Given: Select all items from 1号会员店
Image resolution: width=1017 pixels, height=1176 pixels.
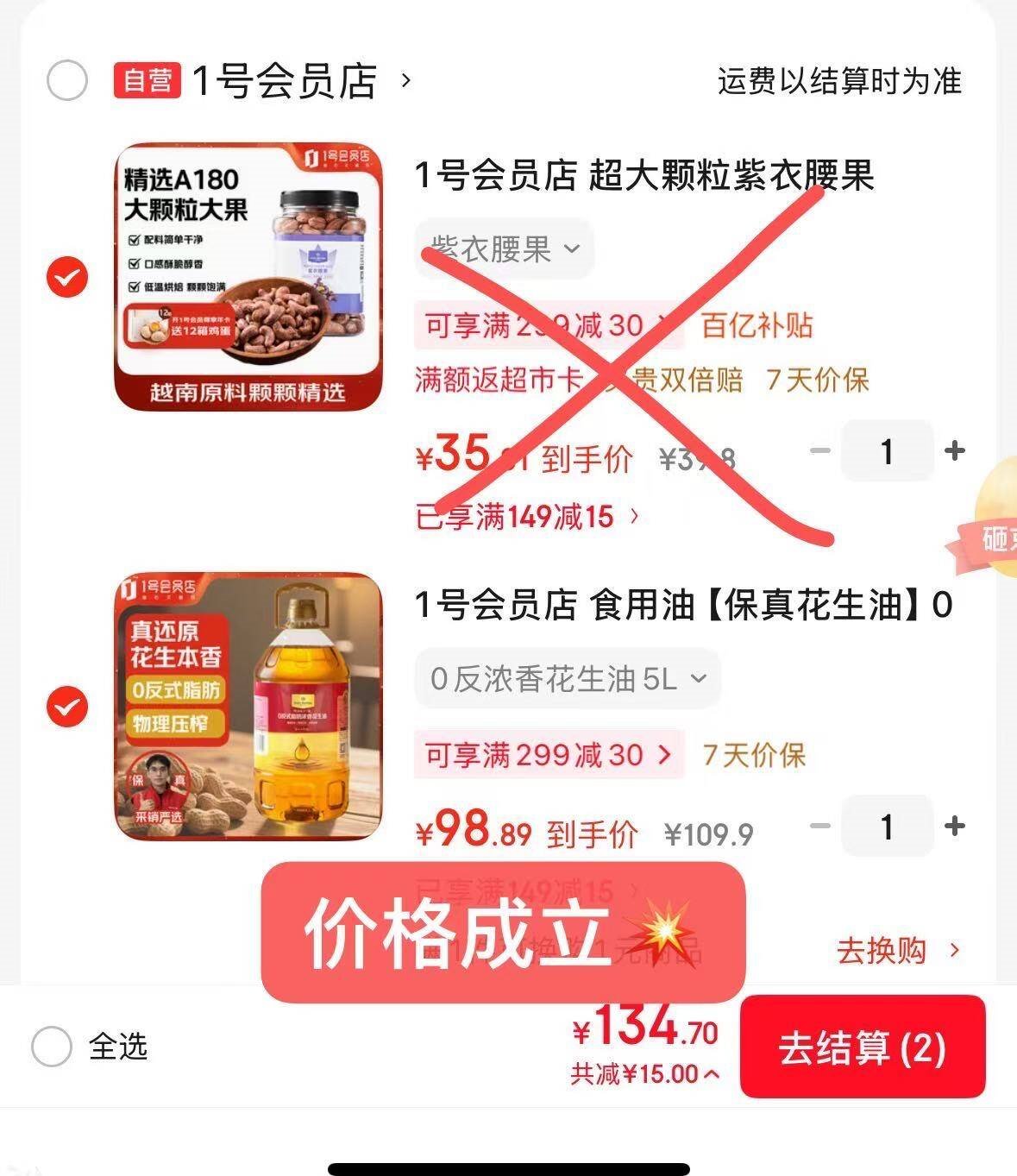Looking at the screenshot, I should point(66,81).
